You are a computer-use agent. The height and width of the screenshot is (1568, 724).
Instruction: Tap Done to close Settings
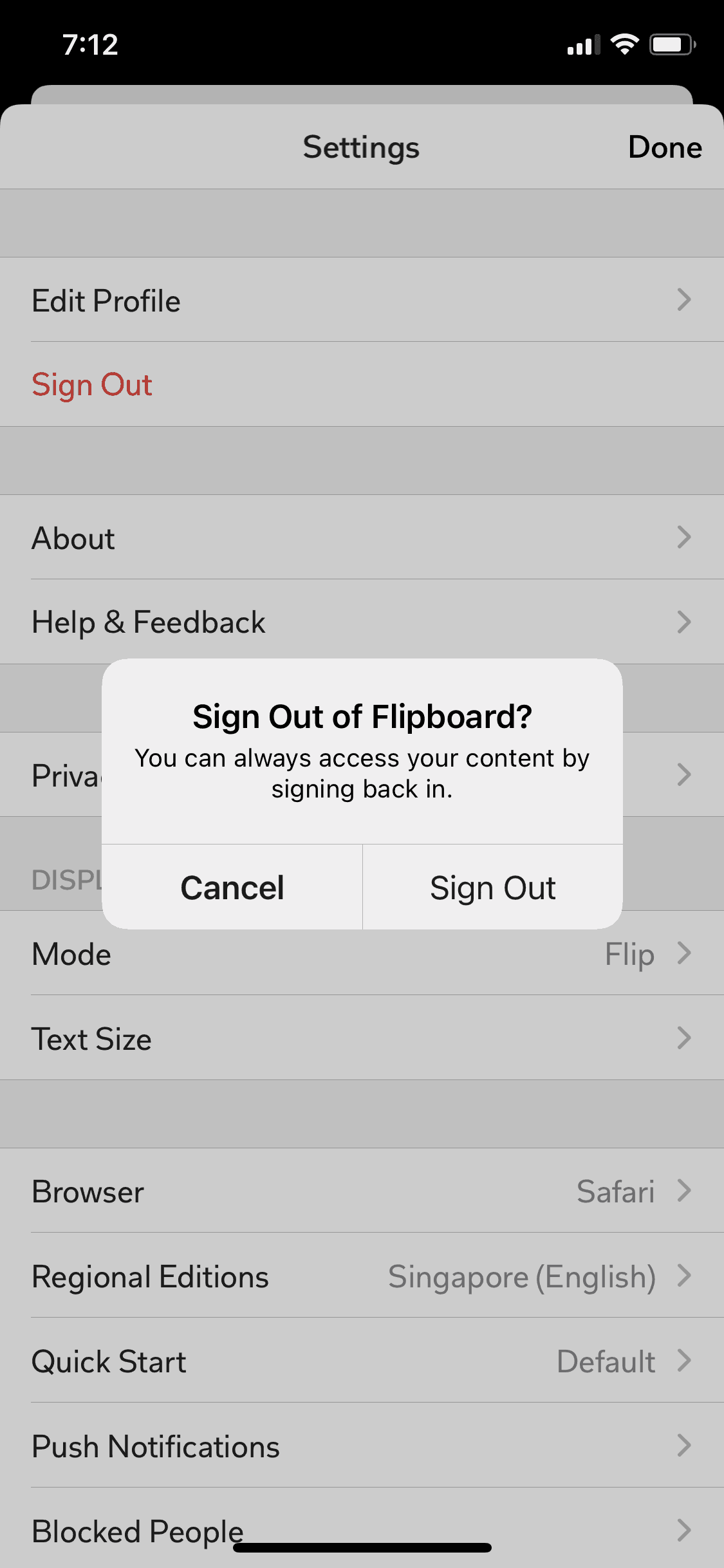point(665,147)
